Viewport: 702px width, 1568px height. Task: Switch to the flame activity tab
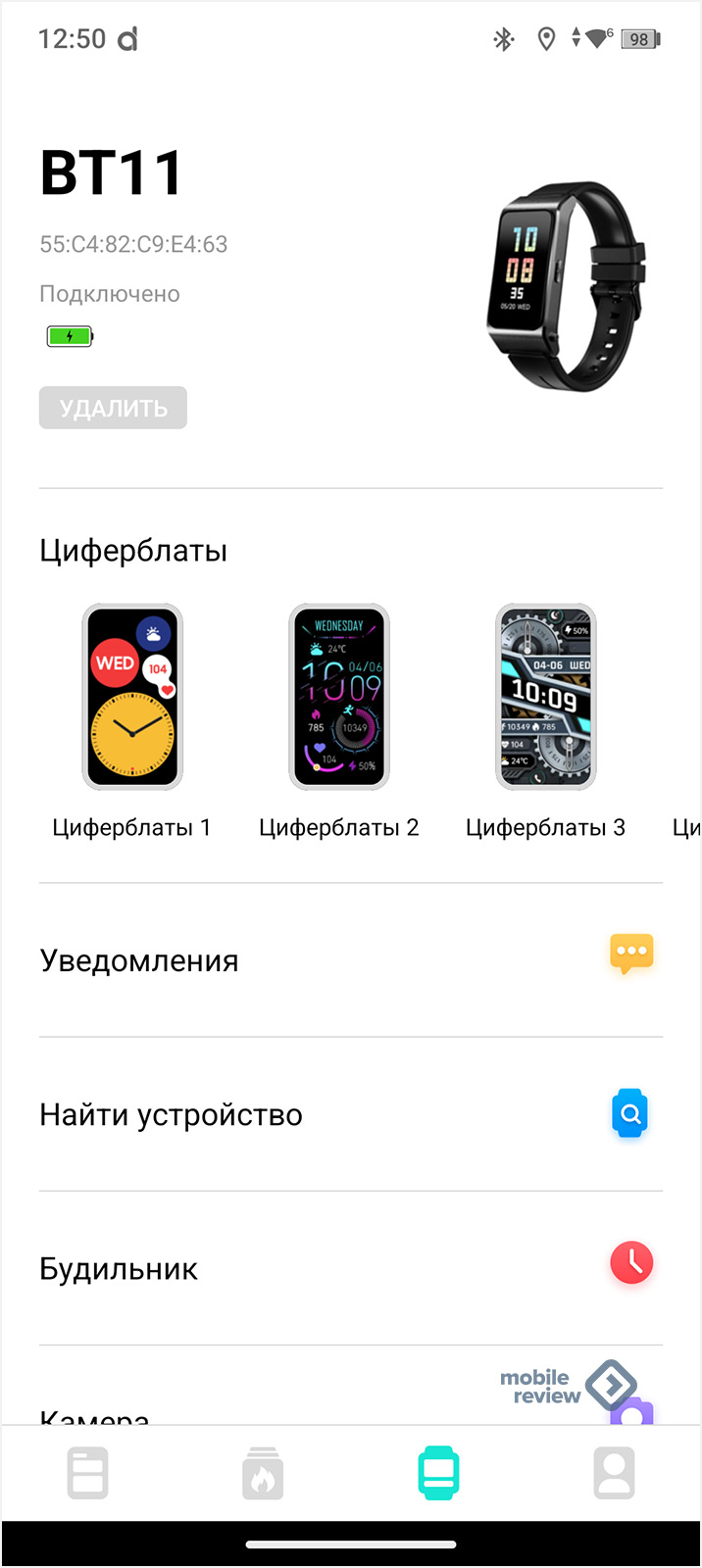[263, 1473]
